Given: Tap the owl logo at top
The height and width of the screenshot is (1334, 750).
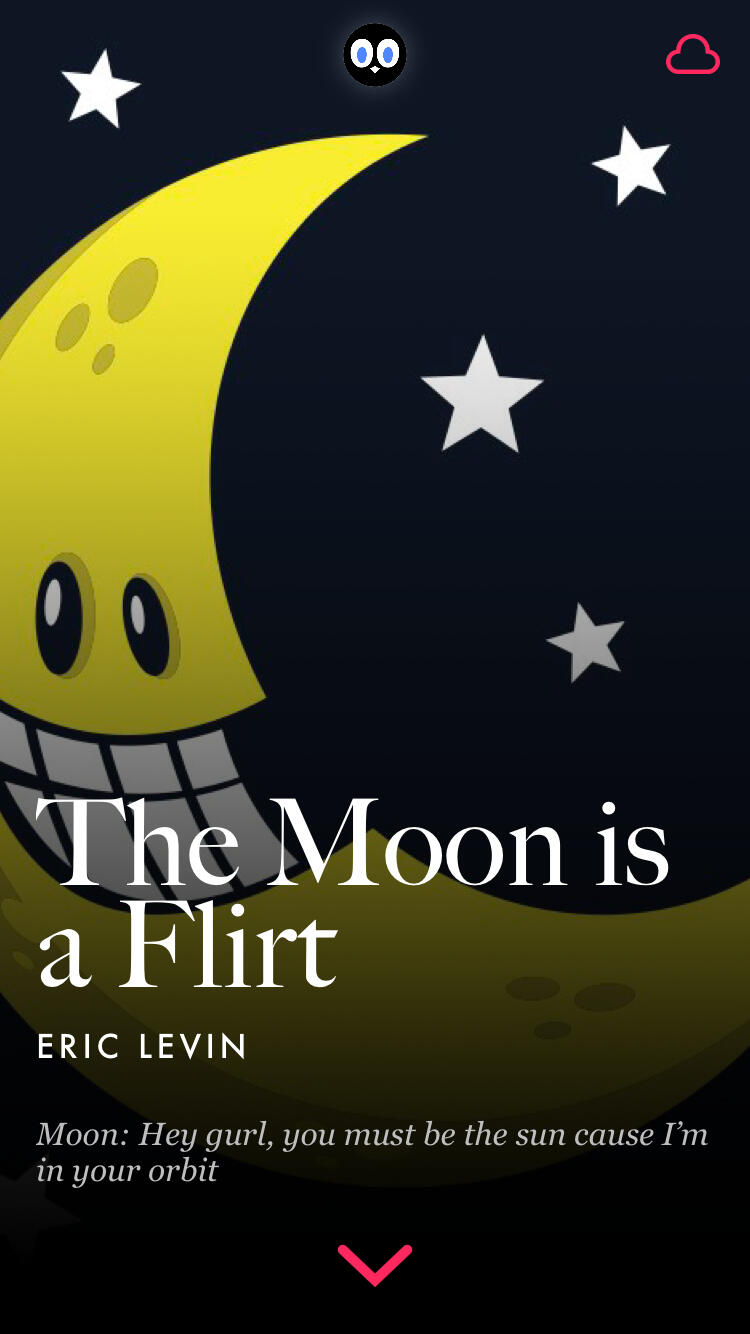Looking at the screenshot, I should click(x=375, y=55).
